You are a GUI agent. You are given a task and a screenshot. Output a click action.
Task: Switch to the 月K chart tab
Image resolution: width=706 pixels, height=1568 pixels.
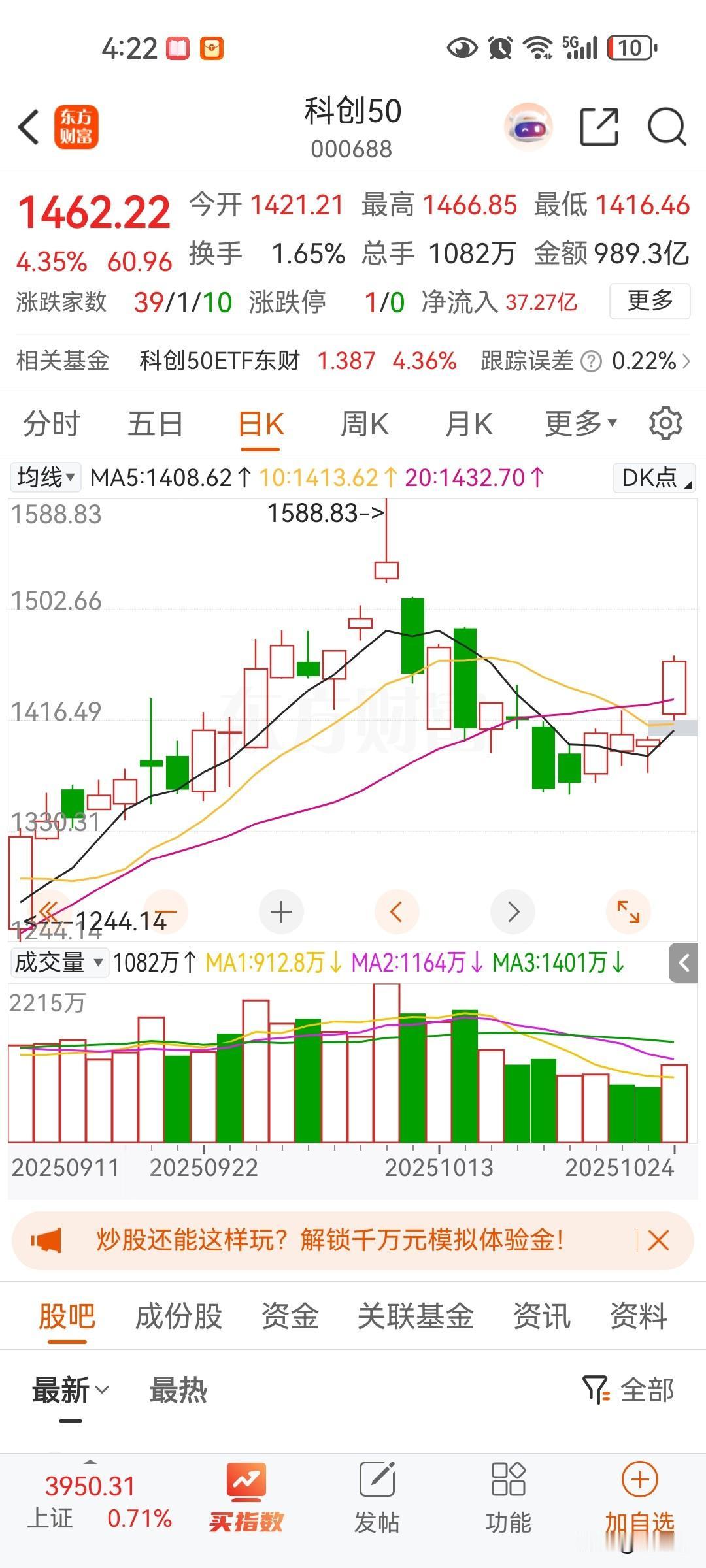[469, 423]
